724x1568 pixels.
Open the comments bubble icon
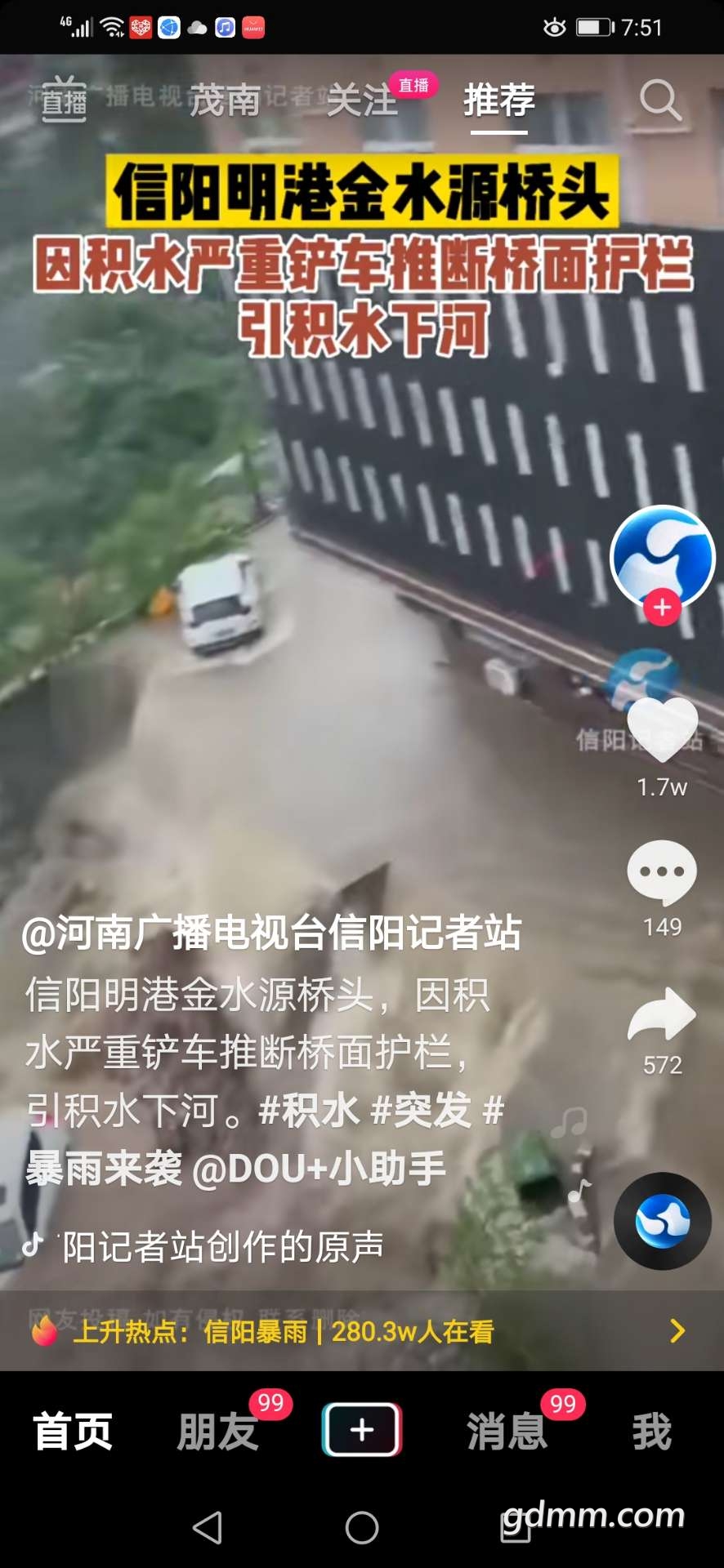662,872
